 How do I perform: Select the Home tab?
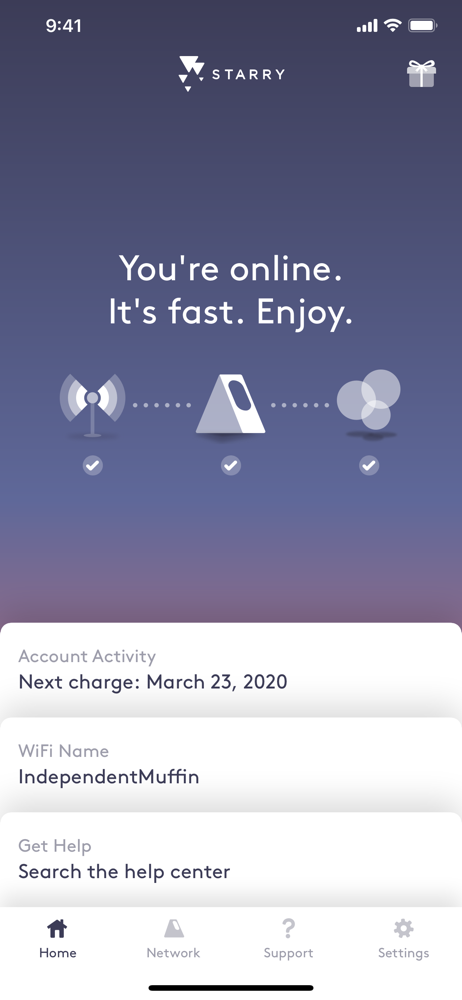(x=57, y=939)
